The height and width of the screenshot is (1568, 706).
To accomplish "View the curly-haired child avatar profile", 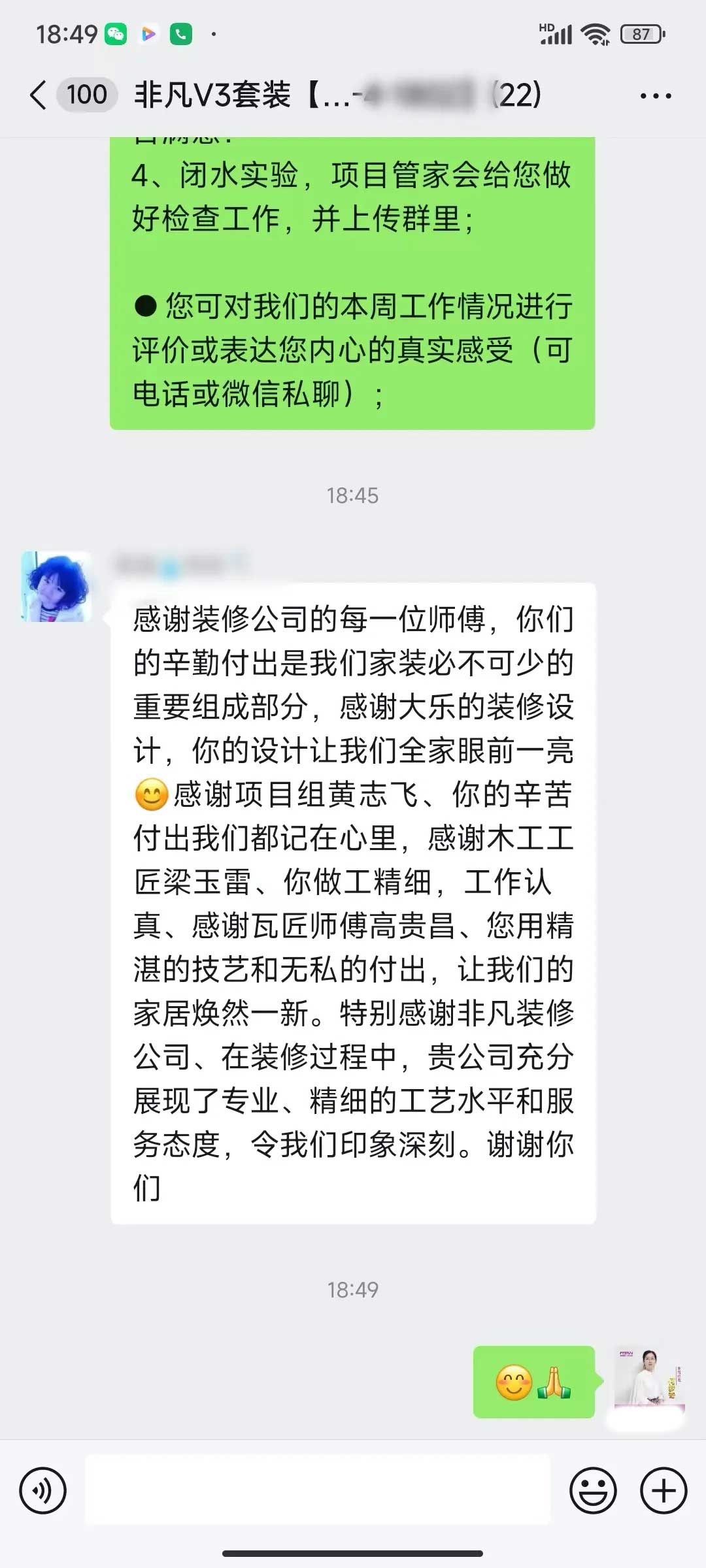I will coord(57,586).
